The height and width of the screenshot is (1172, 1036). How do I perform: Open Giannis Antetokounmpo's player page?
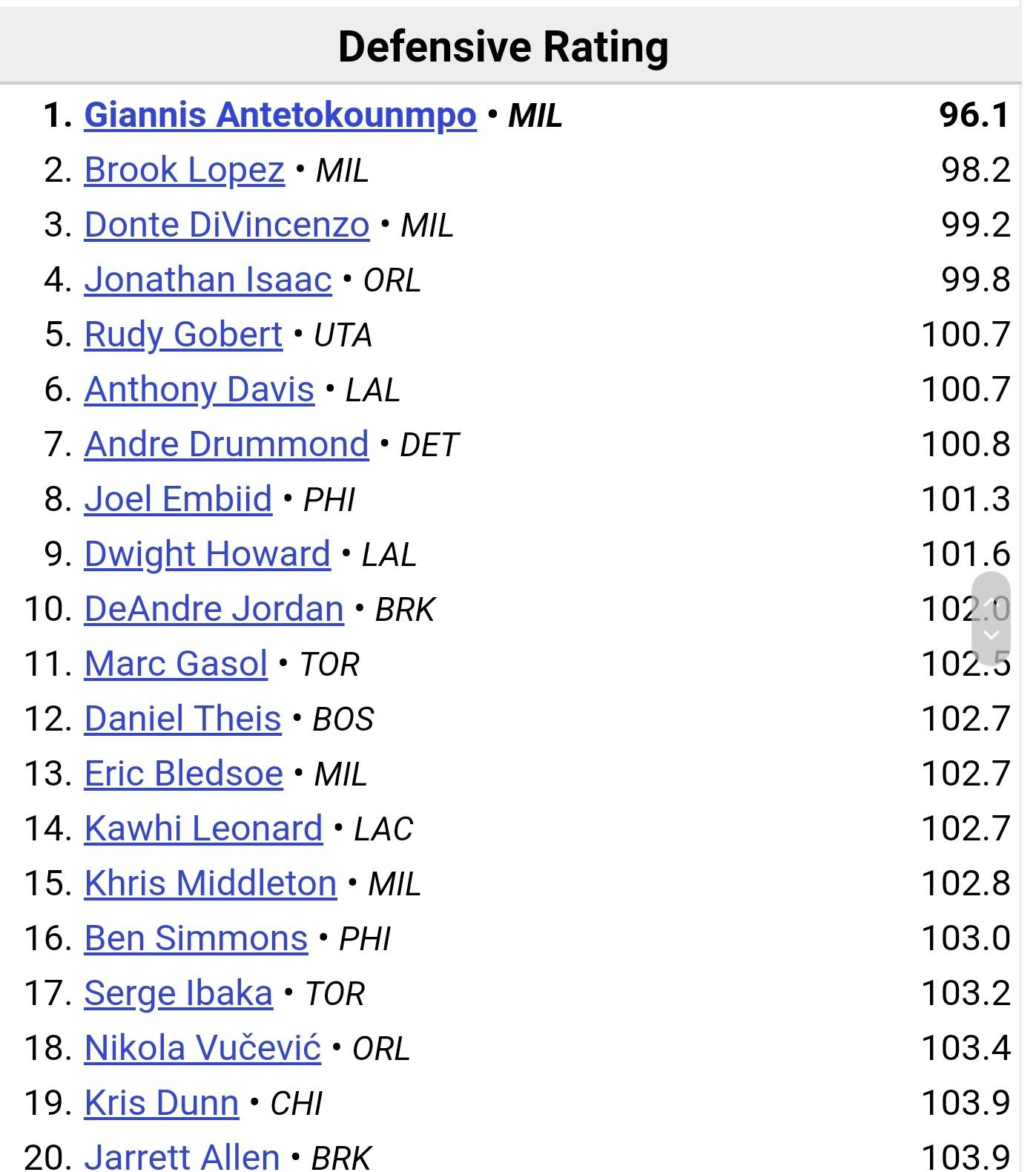[280, 115]
